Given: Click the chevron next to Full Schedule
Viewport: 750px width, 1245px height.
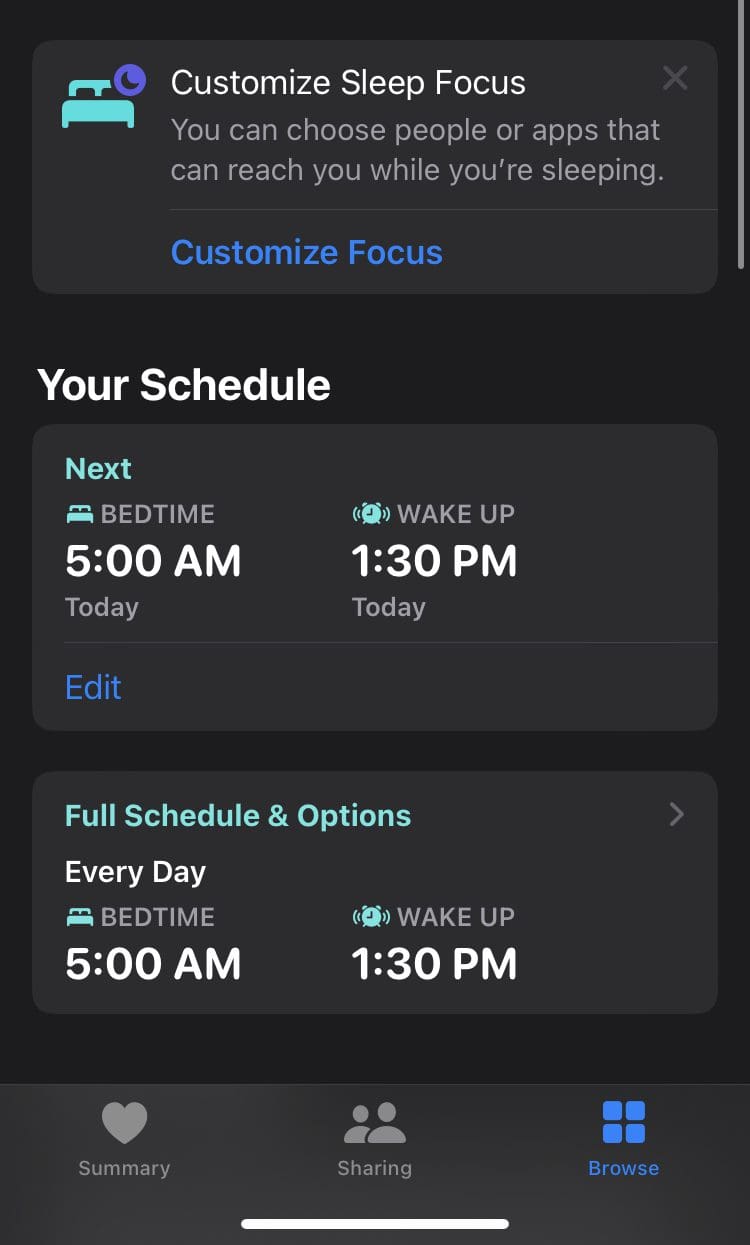Looking at the screenshot, I should pyautogui.click(x=677, y=815).
